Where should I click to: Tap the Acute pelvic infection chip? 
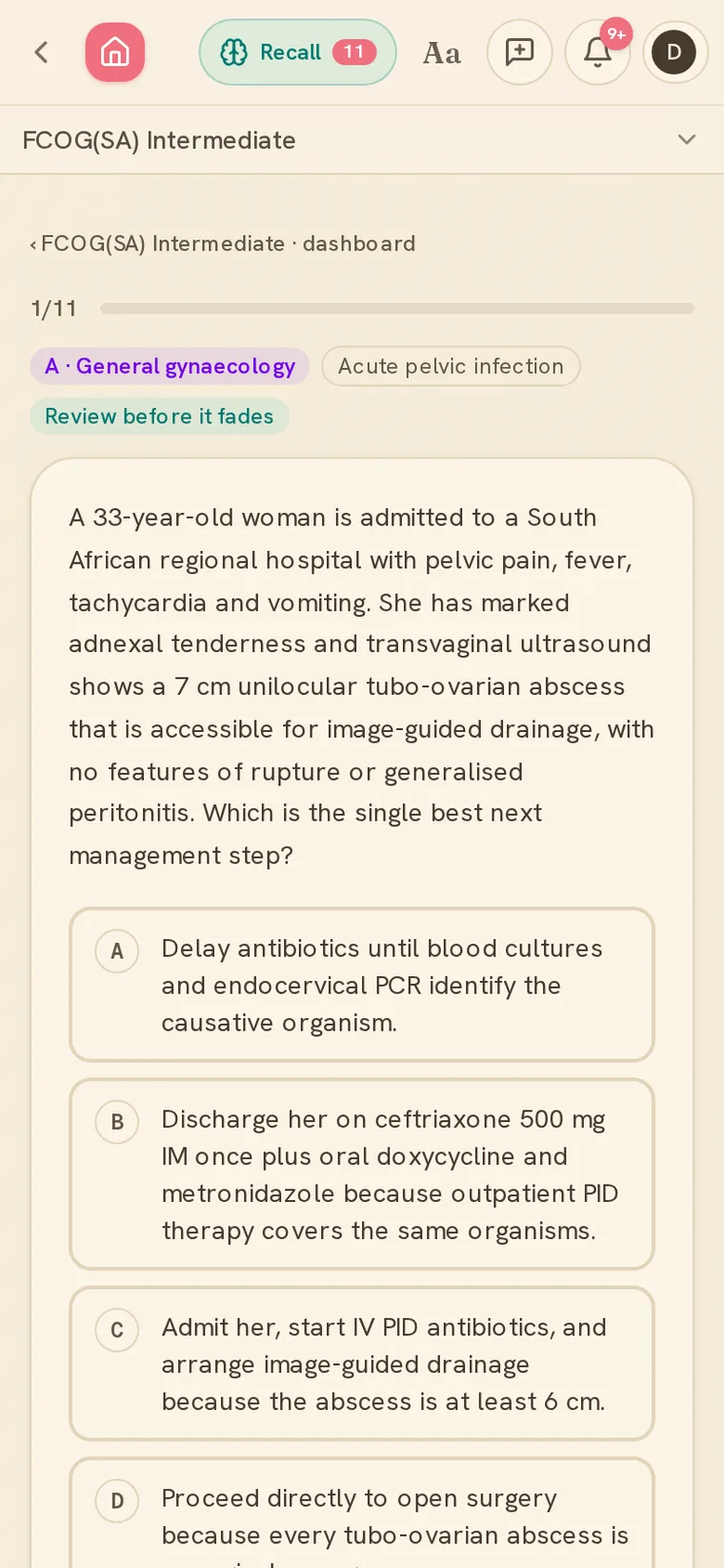click(451, 366)
